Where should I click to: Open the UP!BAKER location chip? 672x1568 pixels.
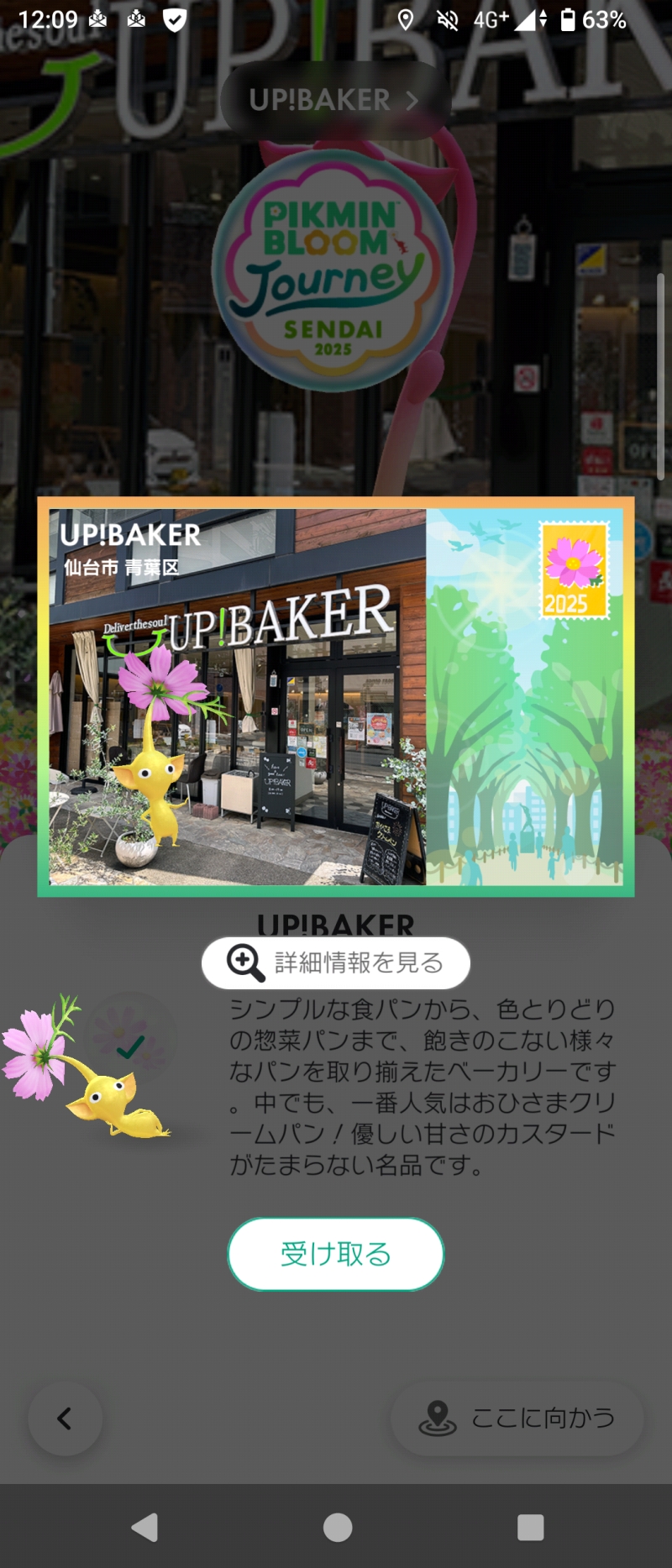pos(334,101)
